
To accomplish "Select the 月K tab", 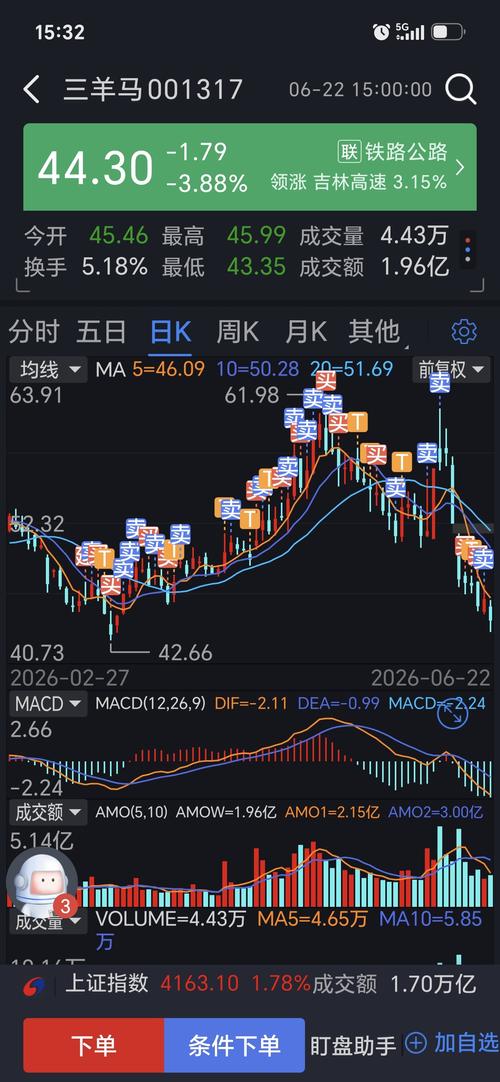I will point(306,332).
